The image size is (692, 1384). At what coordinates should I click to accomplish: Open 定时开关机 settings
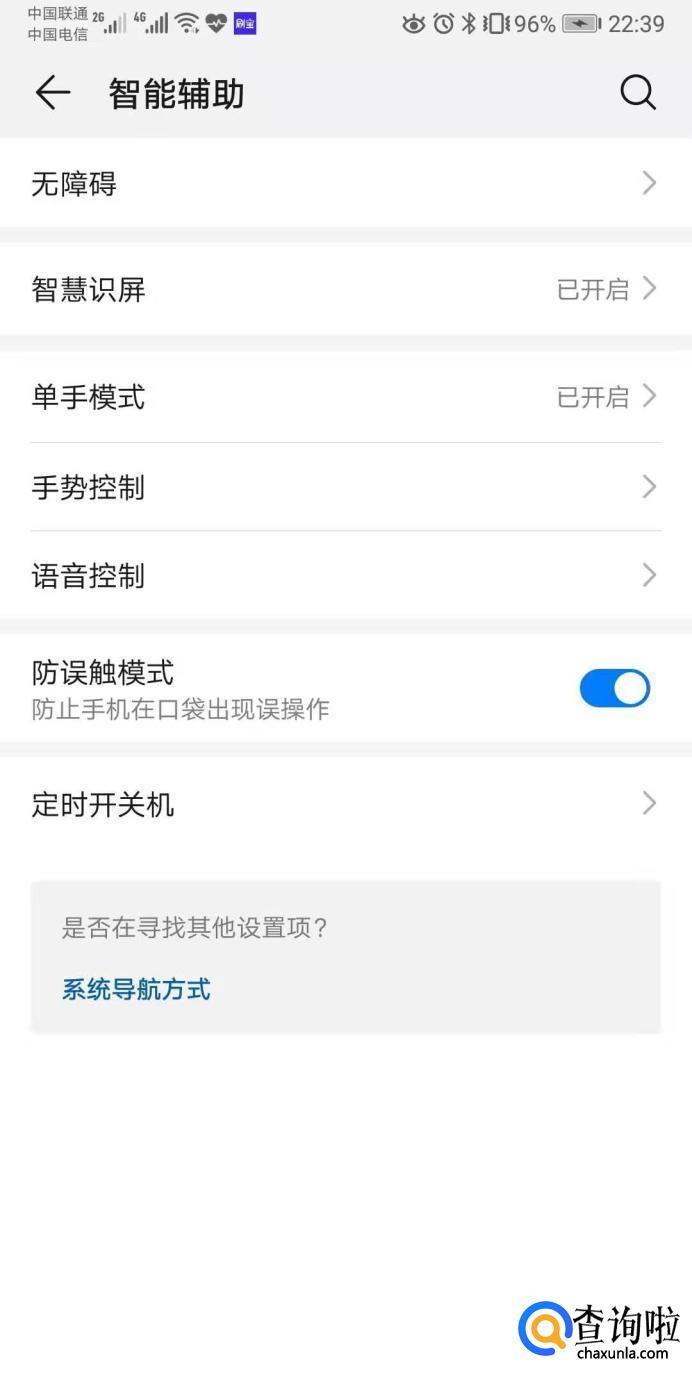(x=345, y=804)
